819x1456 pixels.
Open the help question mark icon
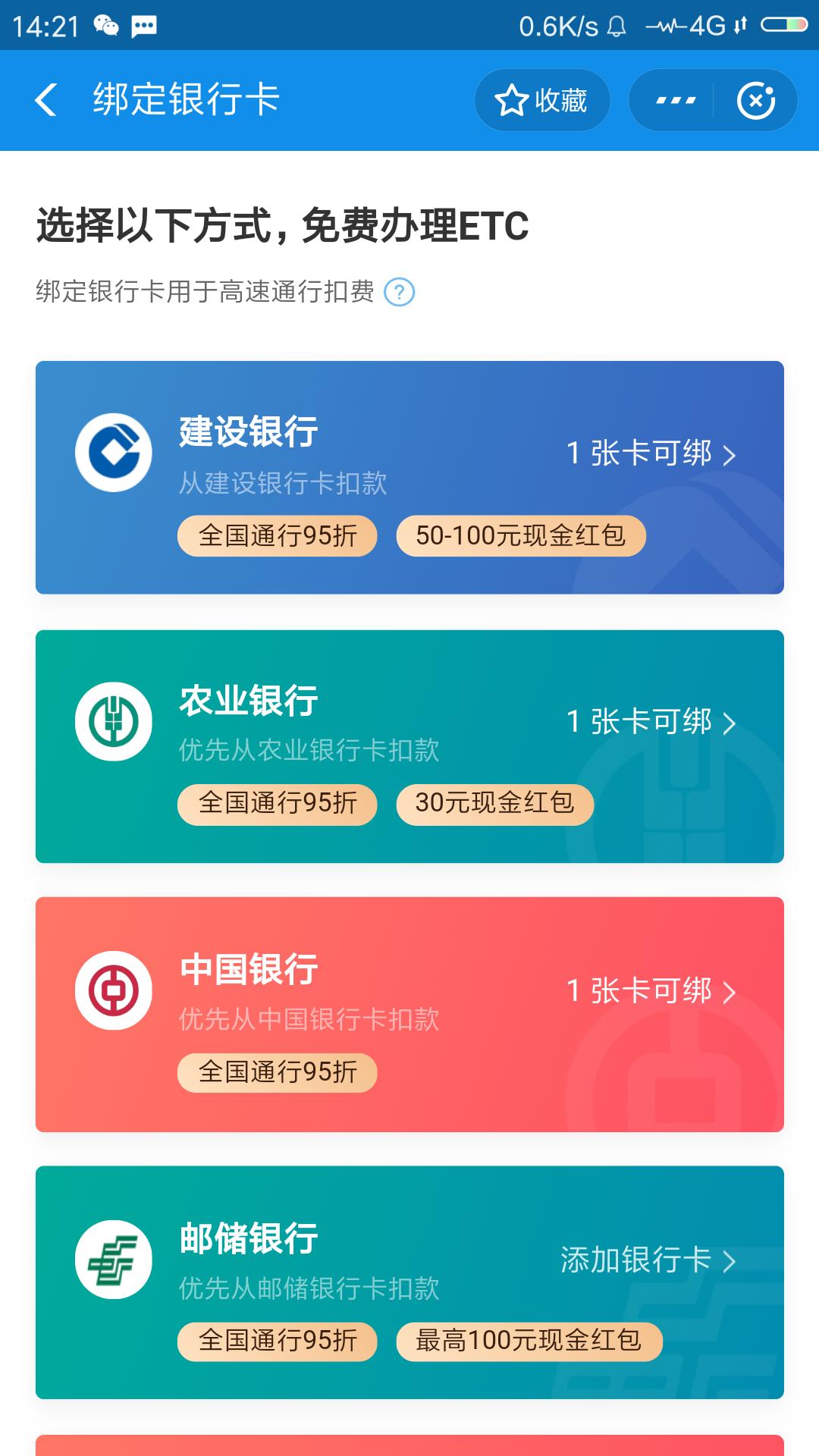400,292
